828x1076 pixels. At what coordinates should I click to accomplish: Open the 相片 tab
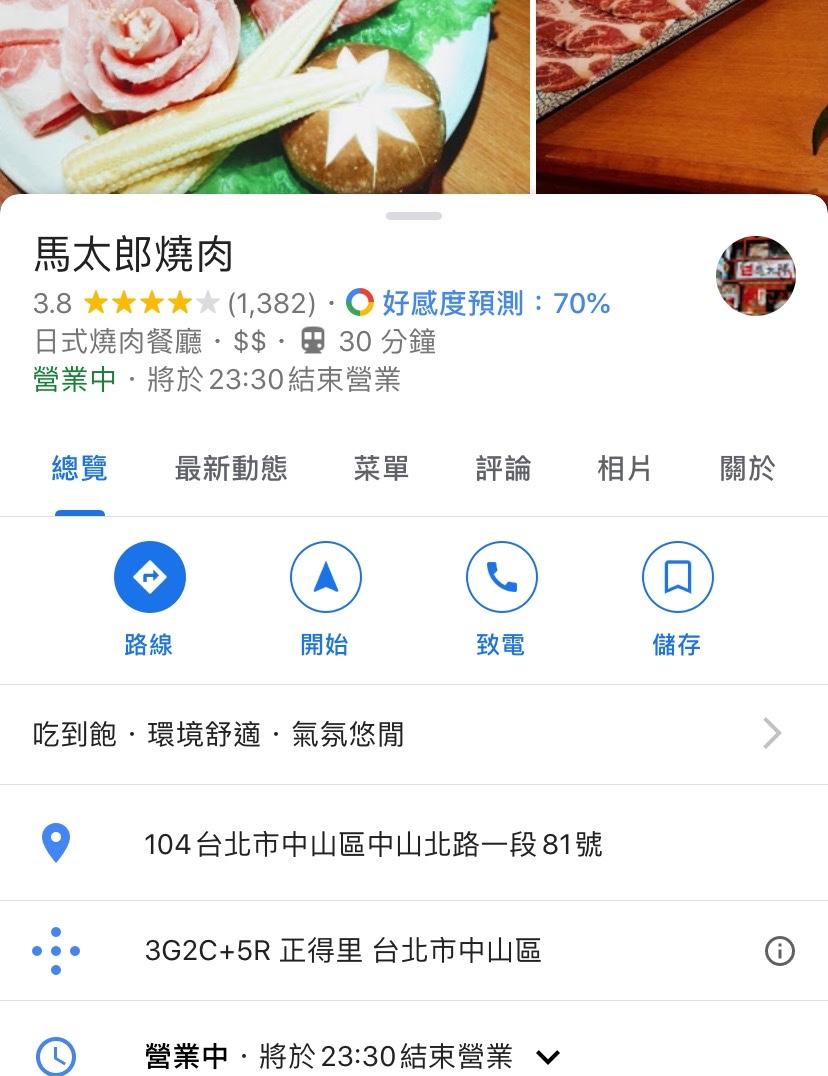tap(624, 469)
